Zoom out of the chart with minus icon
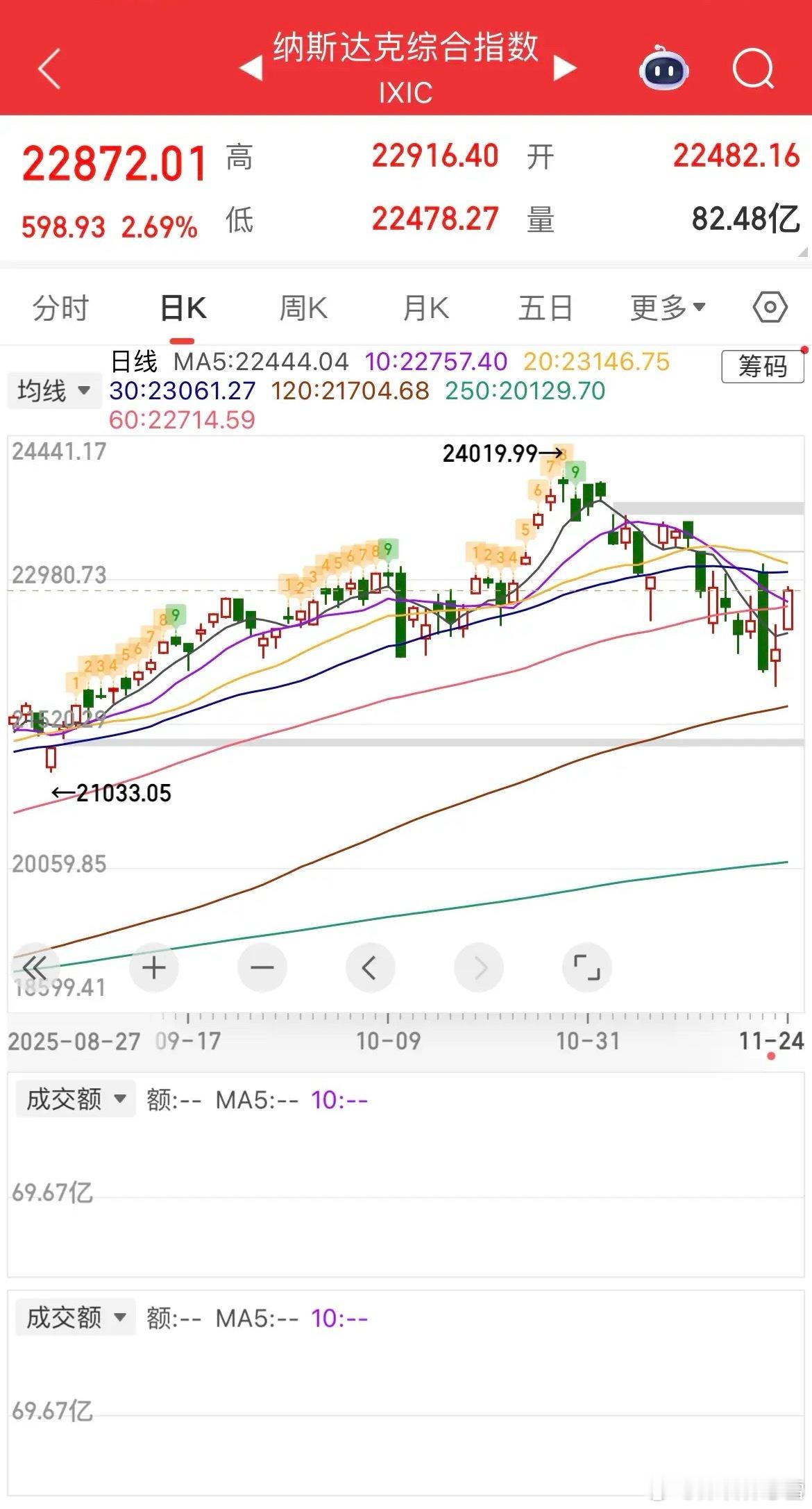The image size is (812, 1509). pos(262,967)
